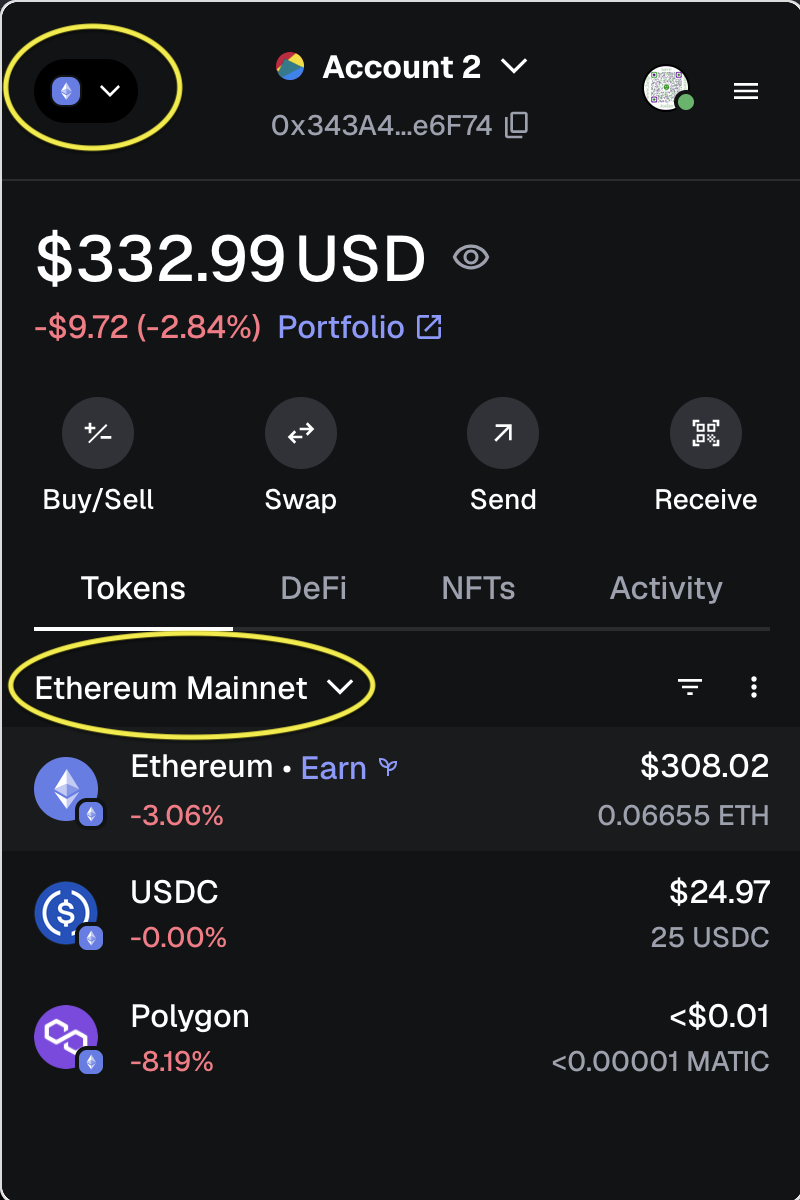This screenshot has width=800, height=1200.
Task: Start a token Swap
Action: [x=300, y=434]
